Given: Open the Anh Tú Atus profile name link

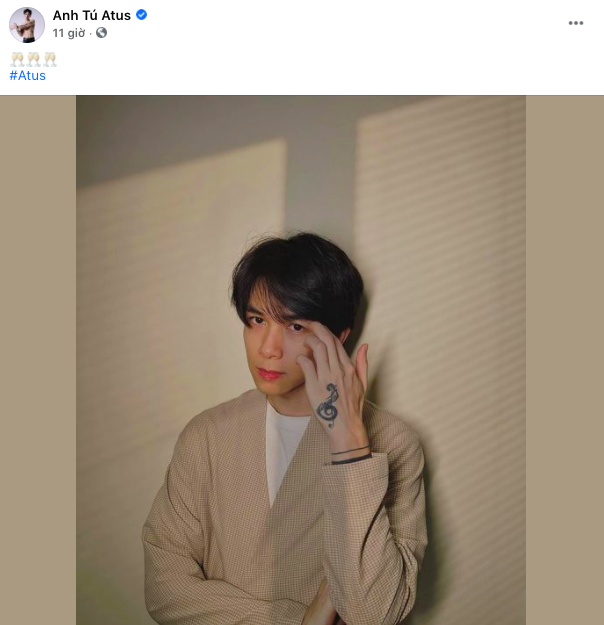Looking at the screenshot, I should (x=92, y=15).
